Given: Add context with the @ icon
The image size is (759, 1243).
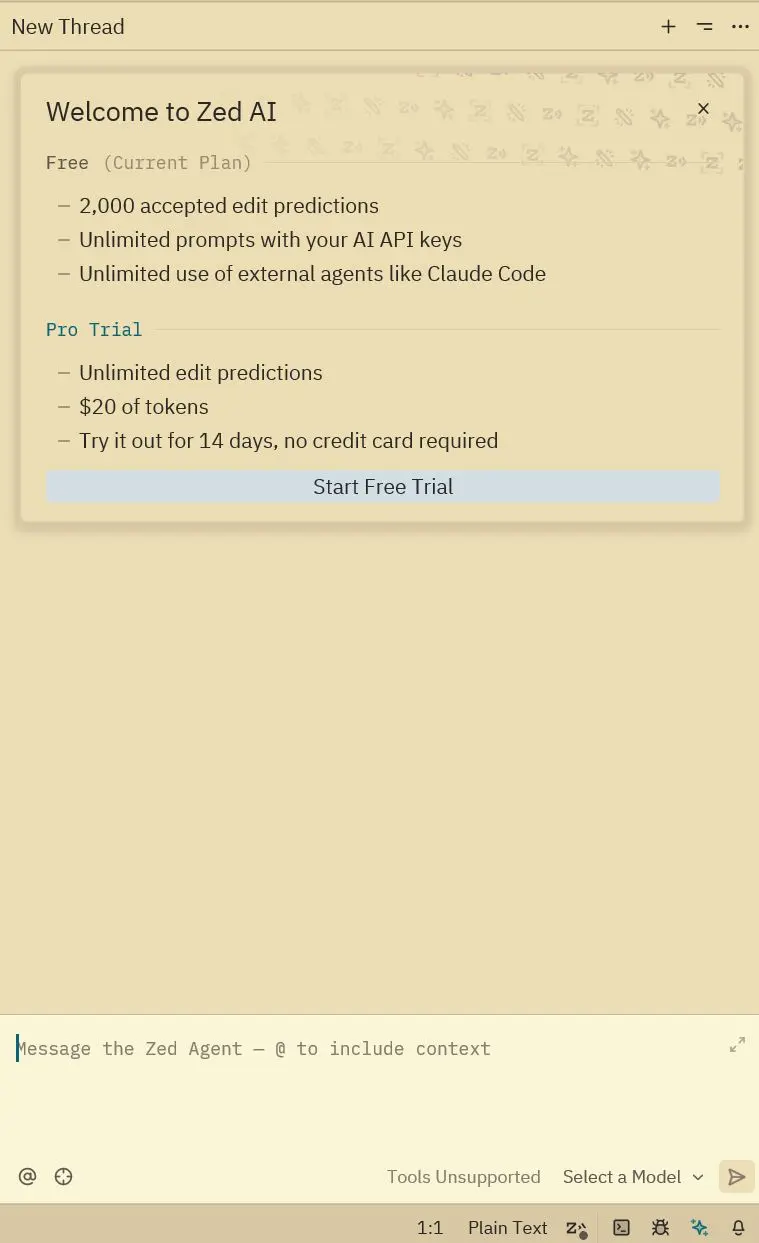Looking at the screenshot, I should (28, 1177).
